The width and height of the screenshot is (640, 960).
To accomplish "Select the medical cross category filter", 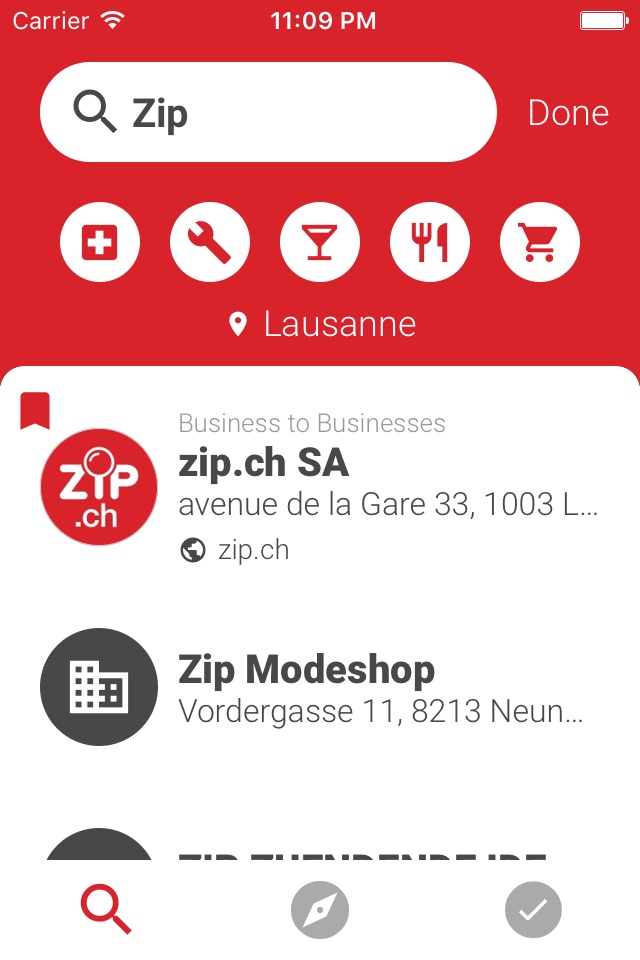I will 100,242.
